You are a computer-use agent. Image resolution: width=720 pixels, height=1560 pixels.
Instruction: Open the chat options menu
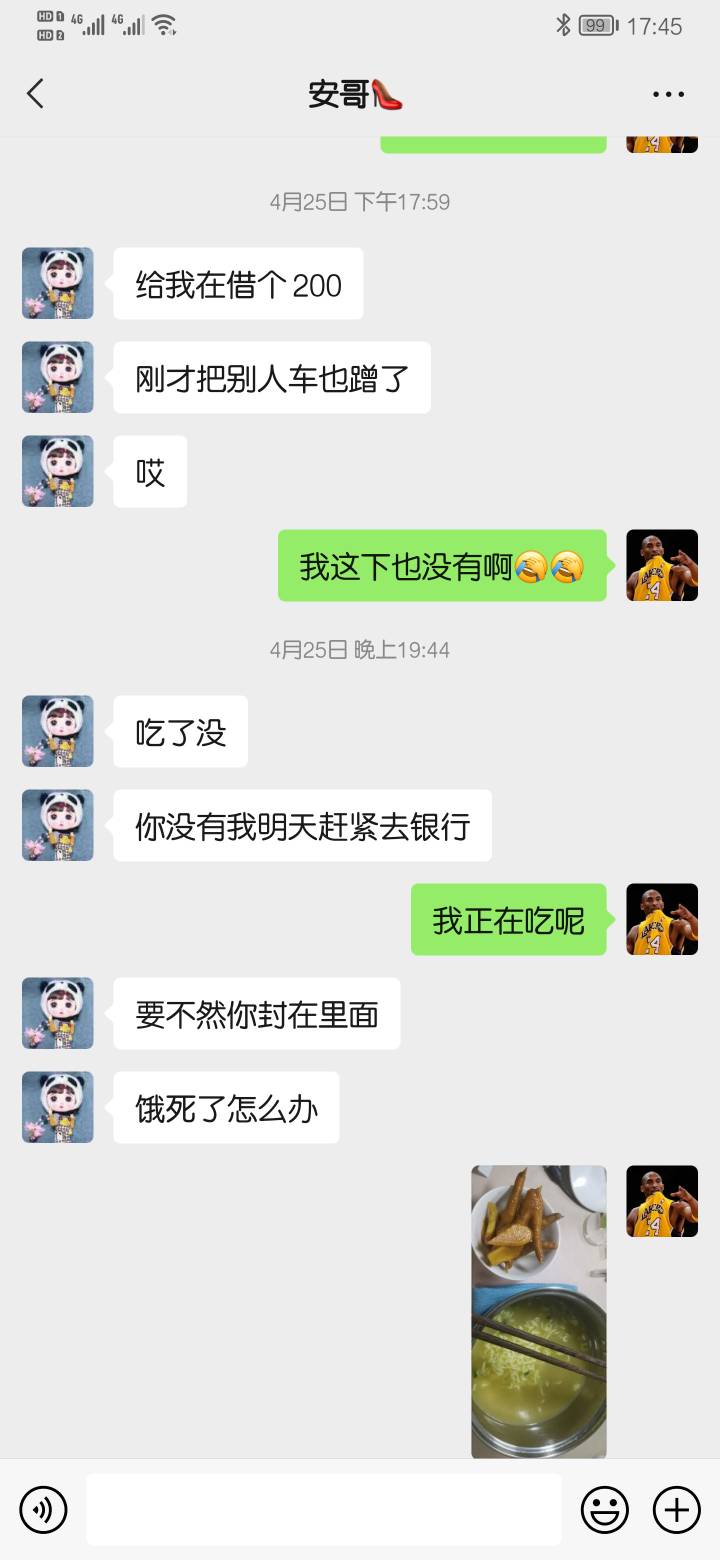click(668, 94)
